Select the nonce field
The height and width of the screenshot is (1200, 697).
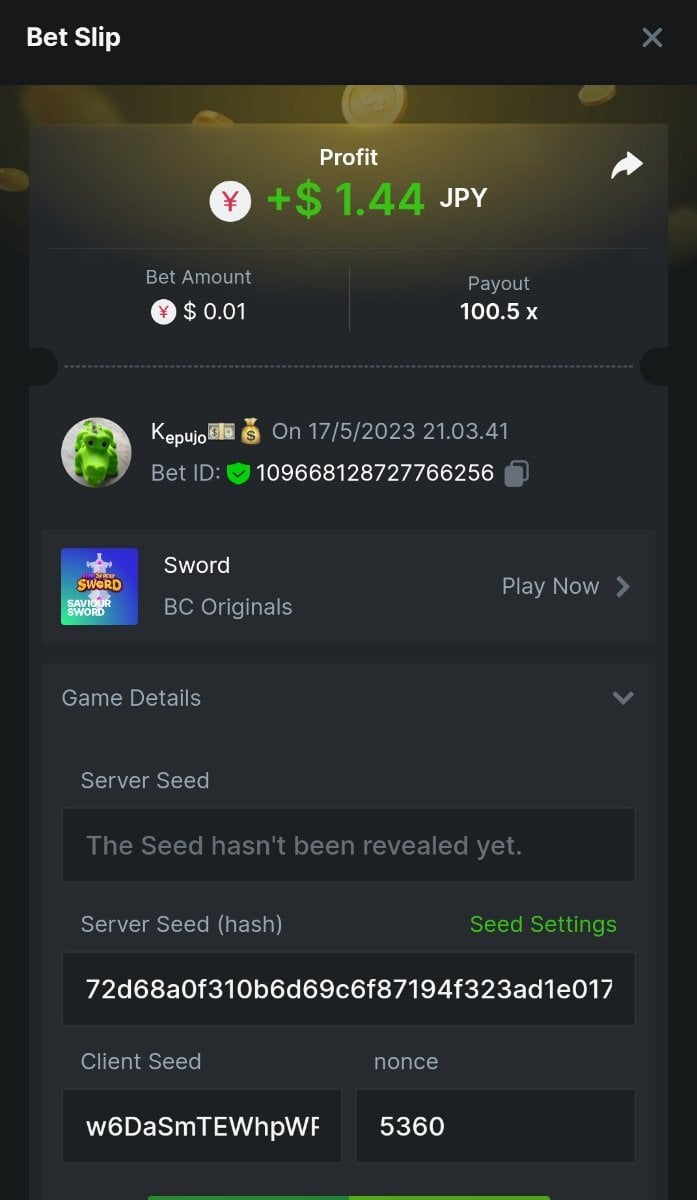point(495,1126)
